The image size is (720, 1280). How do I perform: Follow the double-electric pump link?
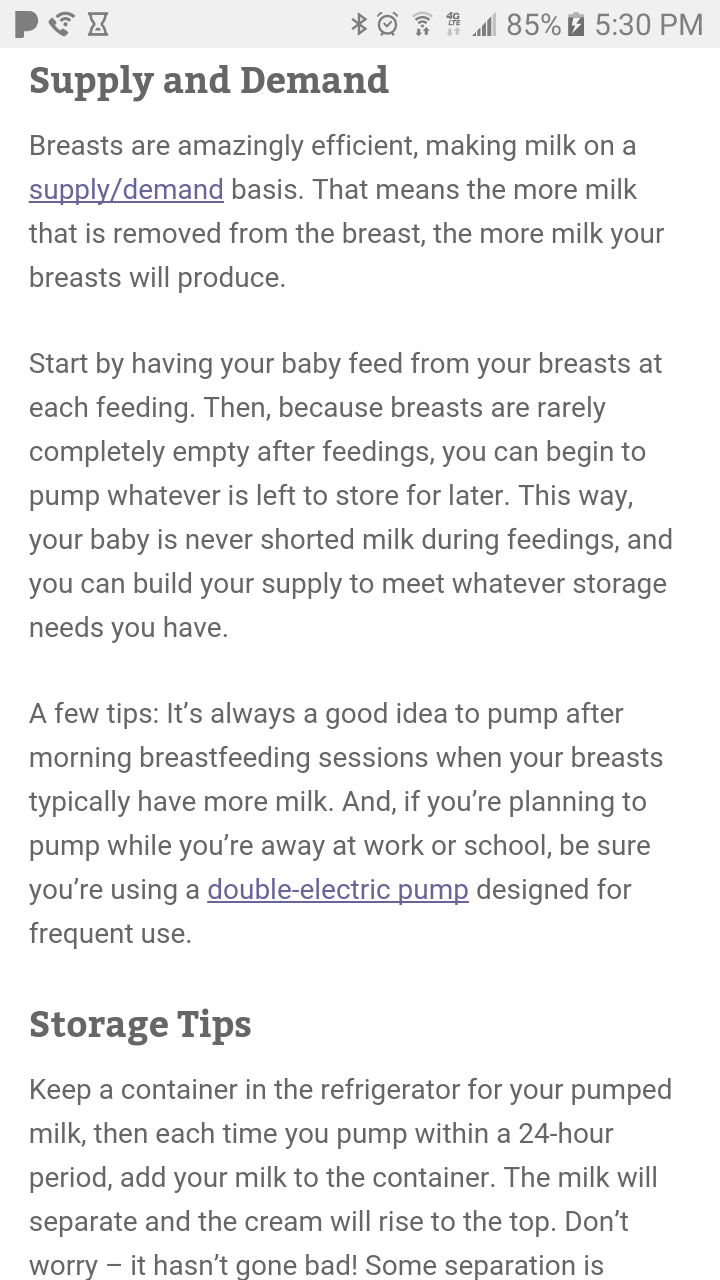click(x=338, y=890)
